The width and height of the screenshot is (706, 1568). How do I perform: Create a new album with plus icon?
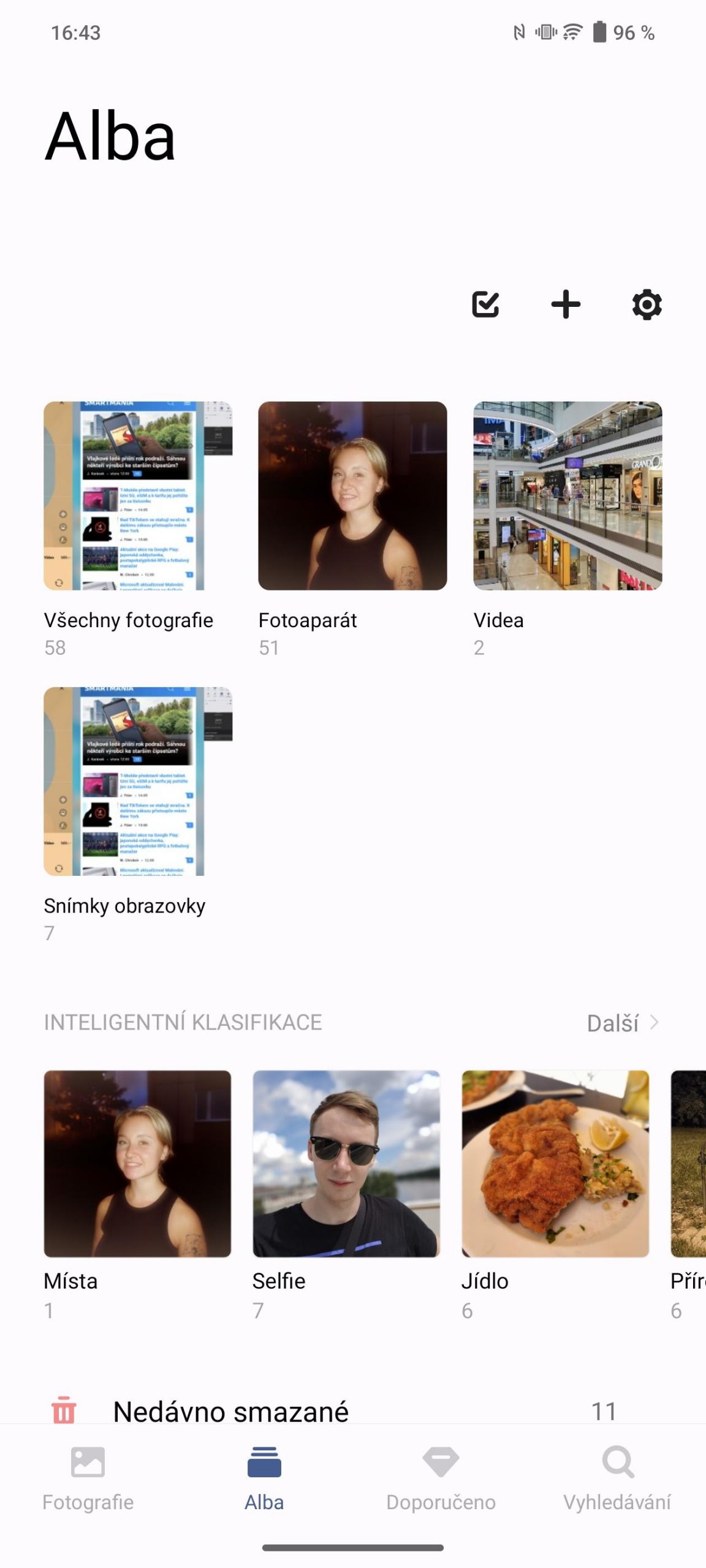tap(566, 304)
